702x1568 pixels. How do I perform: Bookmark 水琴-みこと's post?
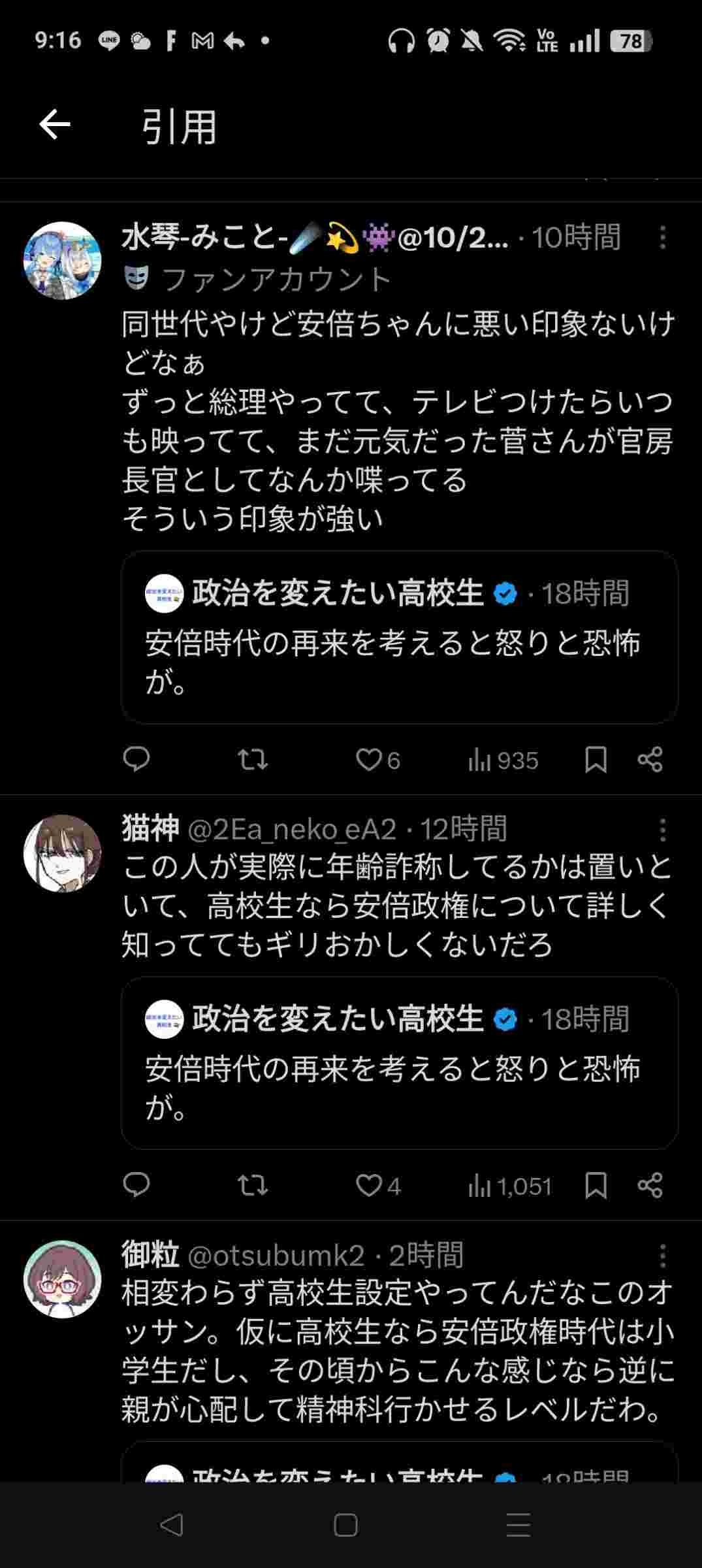click(x=596, y=759)
